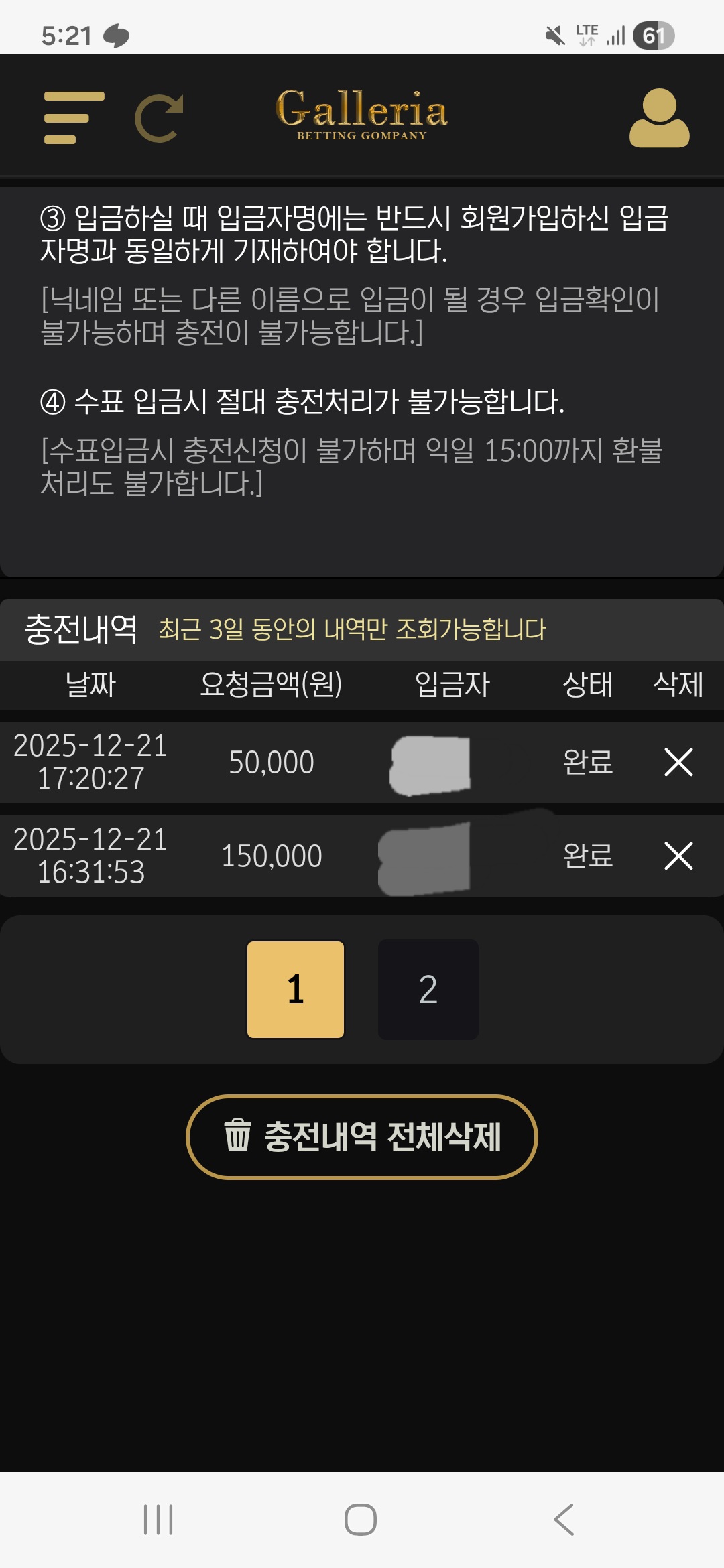
Task: Delete the 150,000 won charge record
Action: (678, 856)
